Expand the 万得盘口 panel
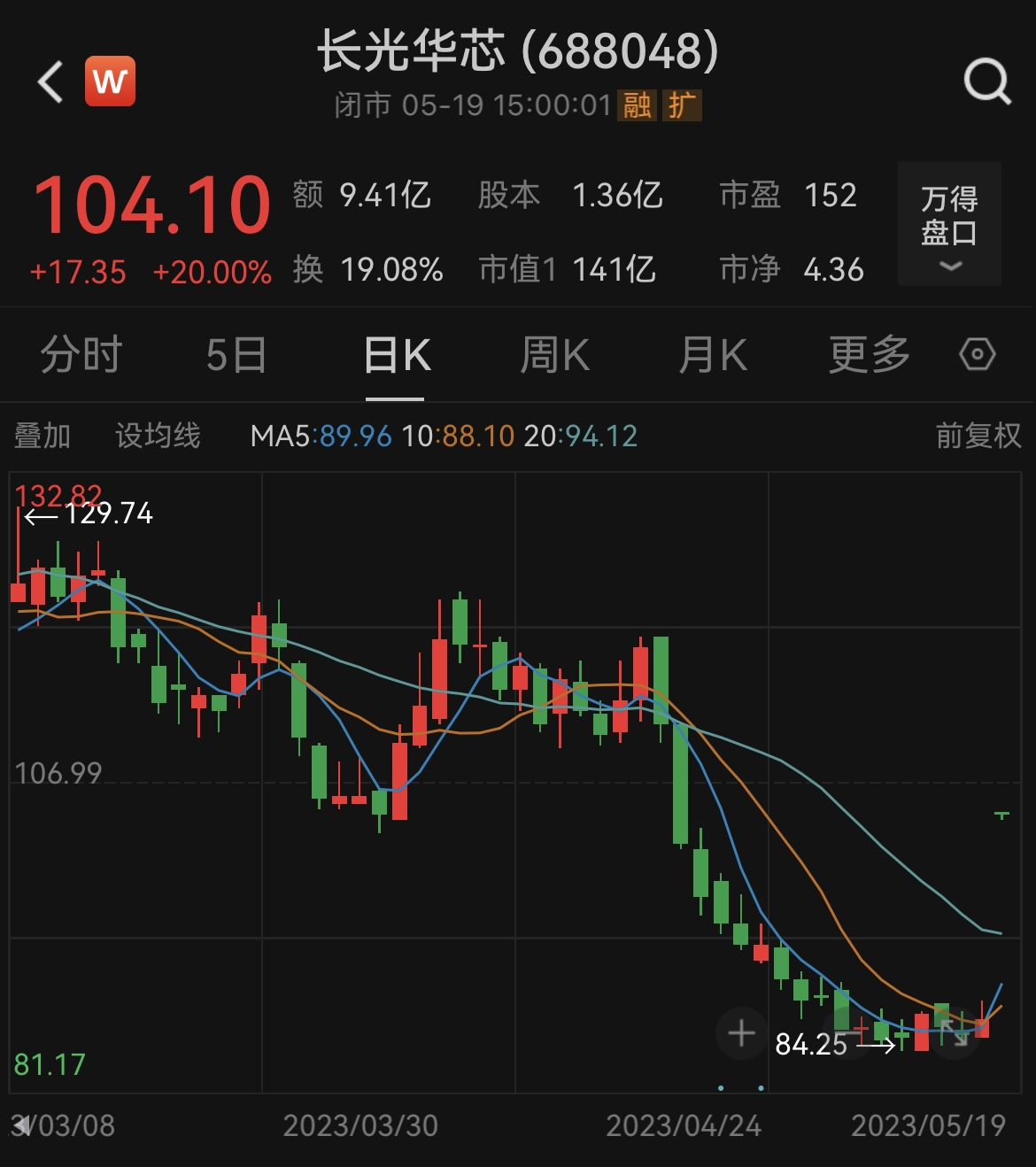The height and width of the screenshot is (1167, 1036). pos(949,225)
